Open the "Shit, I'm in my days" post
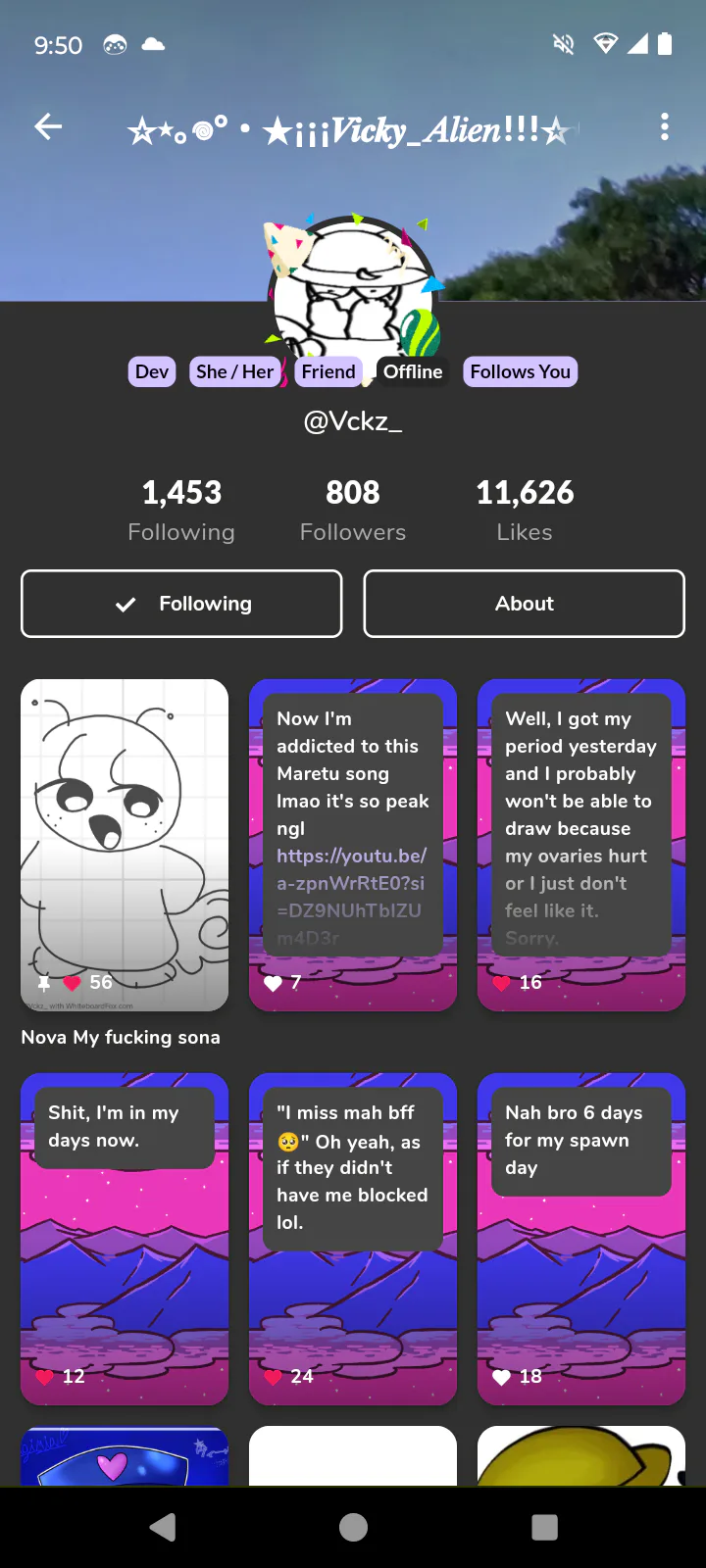 [125, 1239]
